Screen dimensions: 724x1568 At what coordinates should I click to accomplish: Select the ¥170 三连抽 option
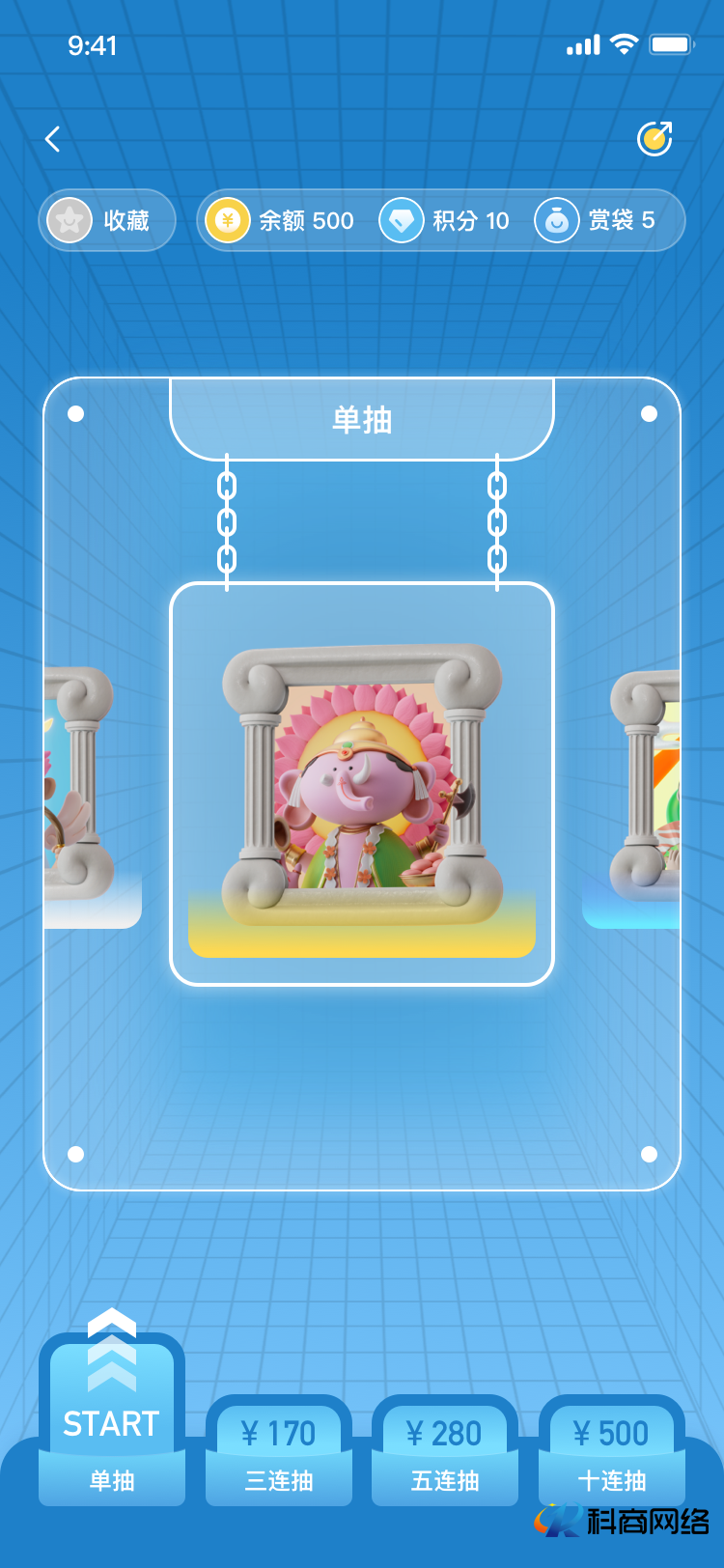(x=279, y=1453)
